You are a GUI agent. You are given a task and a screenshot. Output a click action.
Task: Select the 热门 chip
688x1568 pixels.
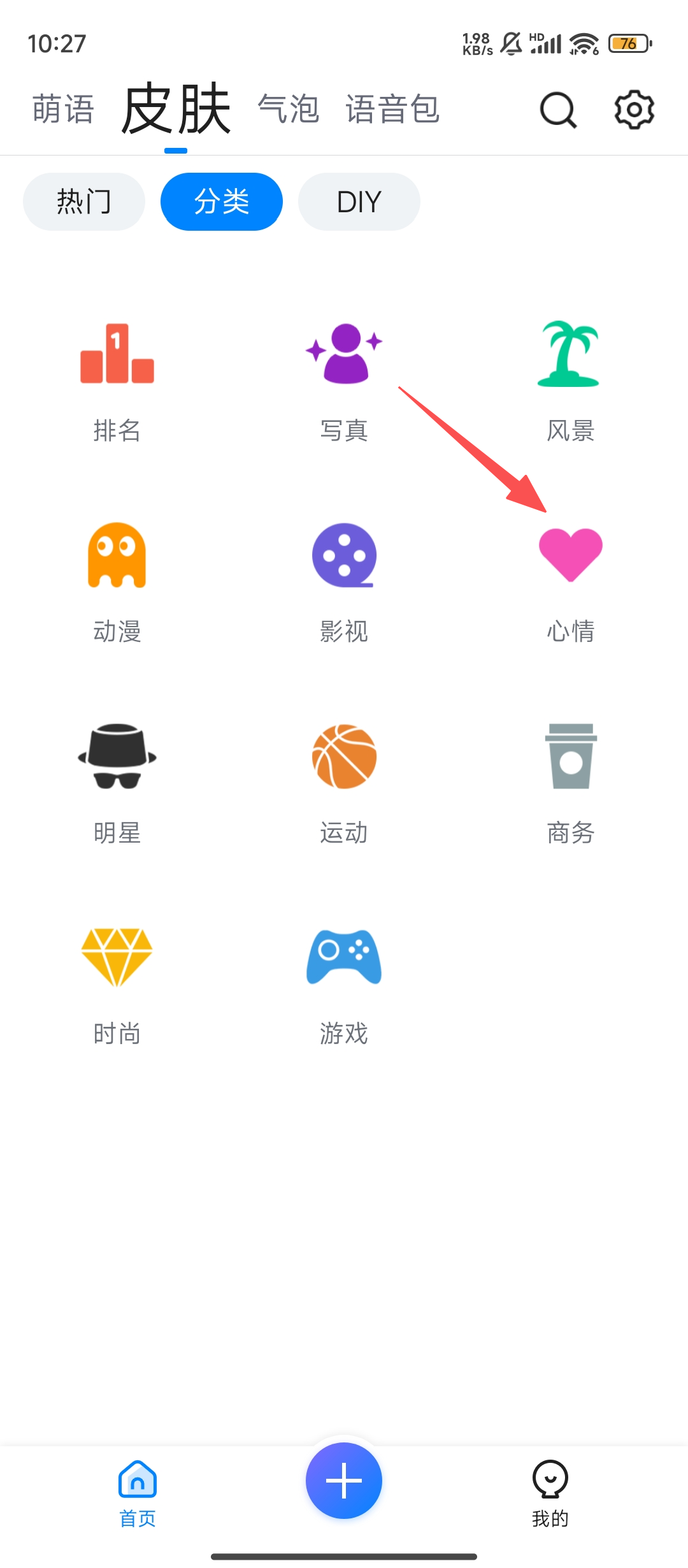point(84,201)
